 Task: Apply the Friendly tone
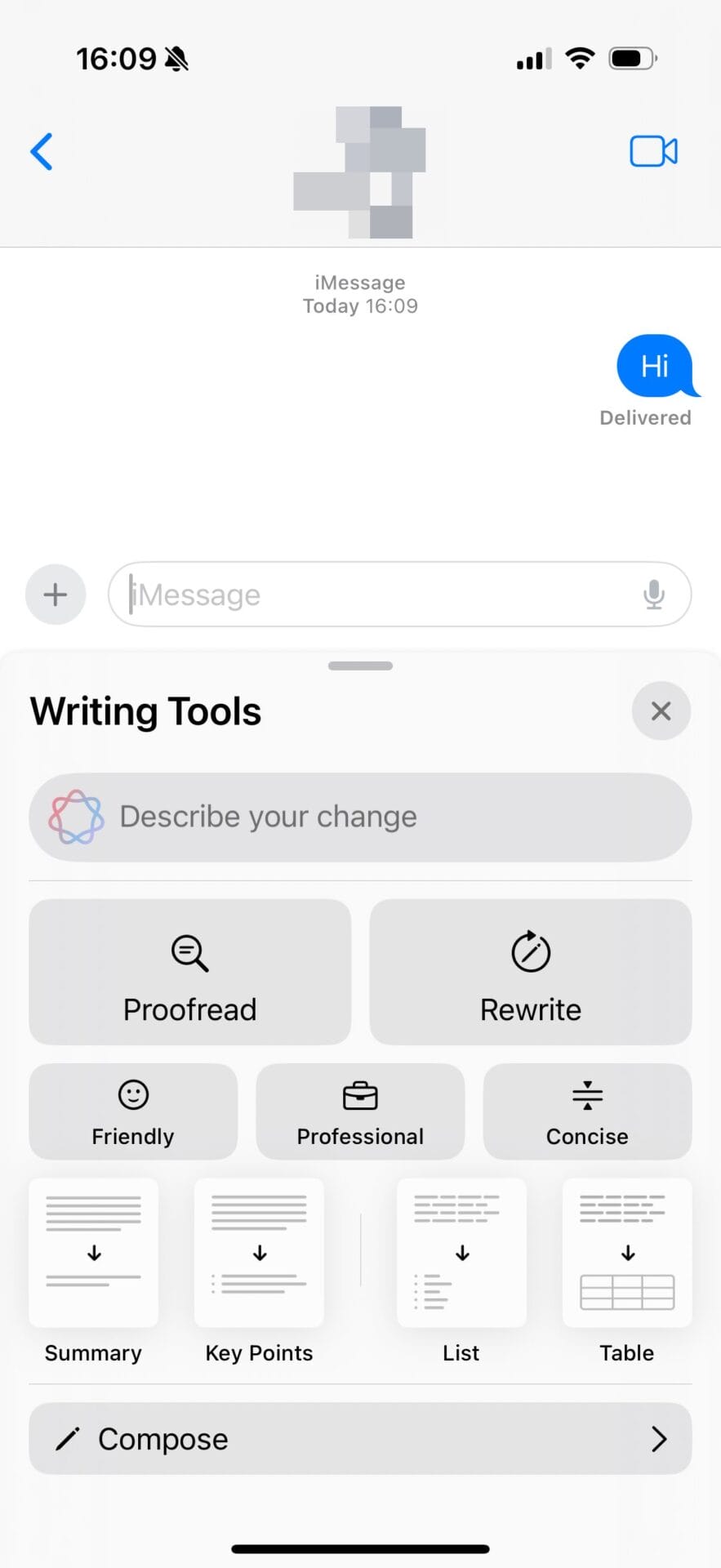133,1111
